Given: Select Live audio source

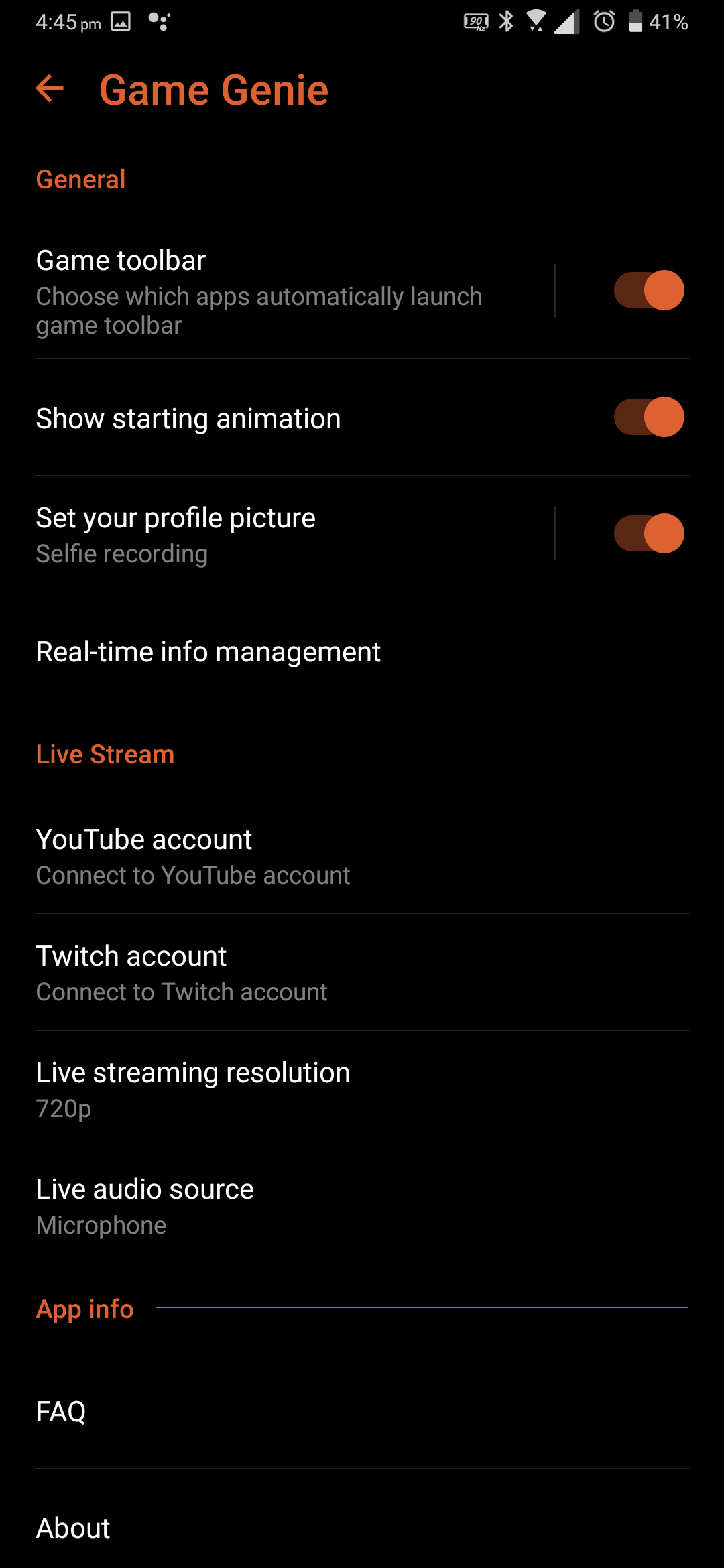Looking at the screenshot, I should 362,1205.
